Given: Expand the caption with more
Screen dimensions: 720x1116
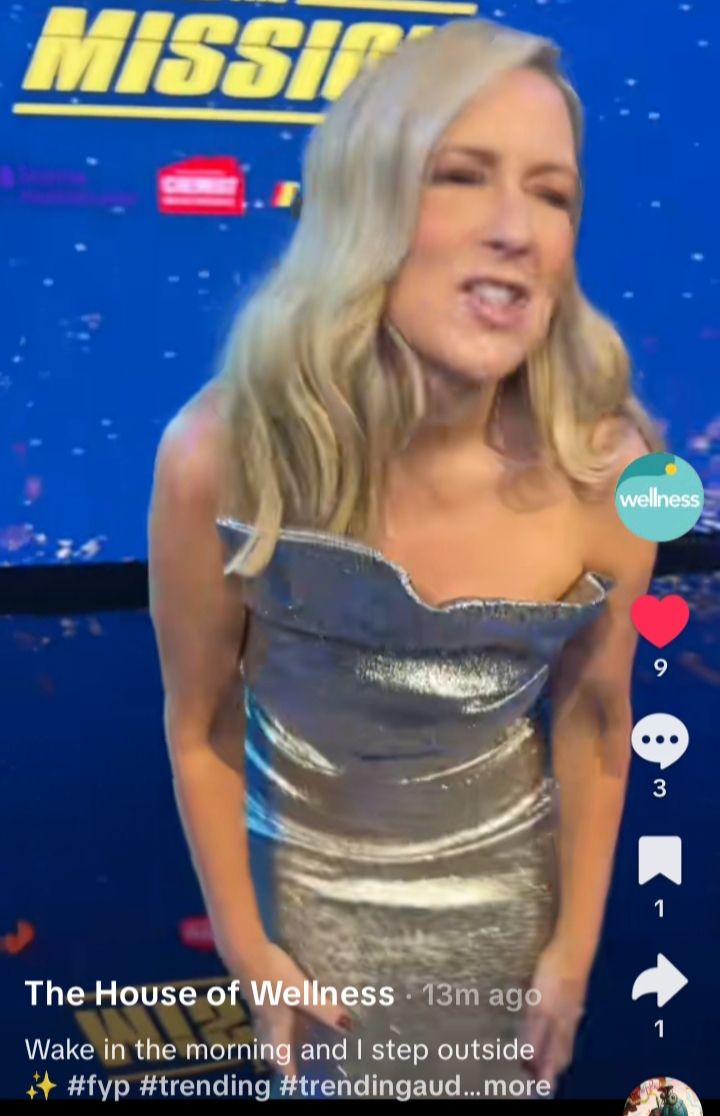Looking at the screenshot, I should pos(516,1086).
